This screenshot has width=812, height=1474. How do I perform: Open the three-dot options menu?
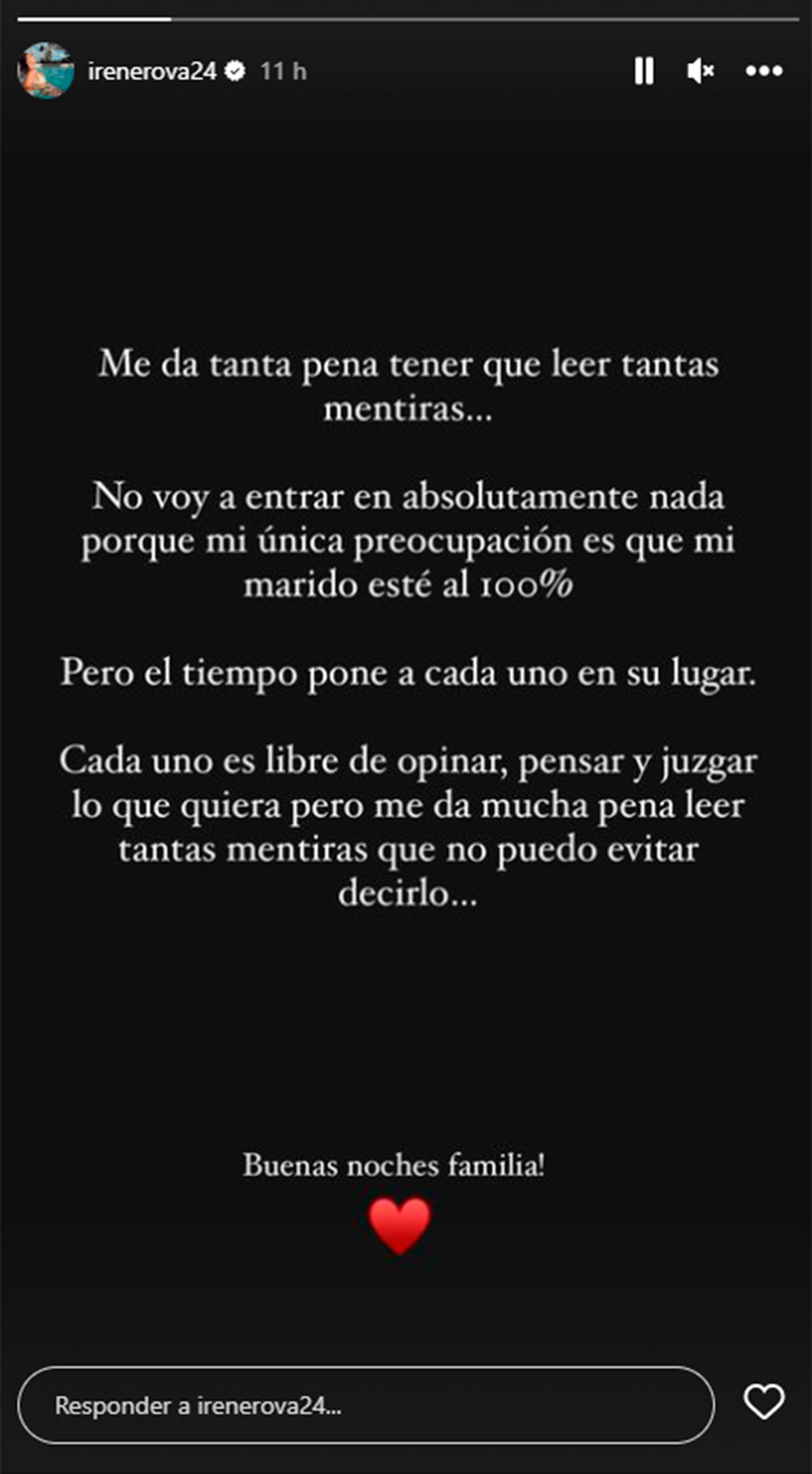coord(764,70)
